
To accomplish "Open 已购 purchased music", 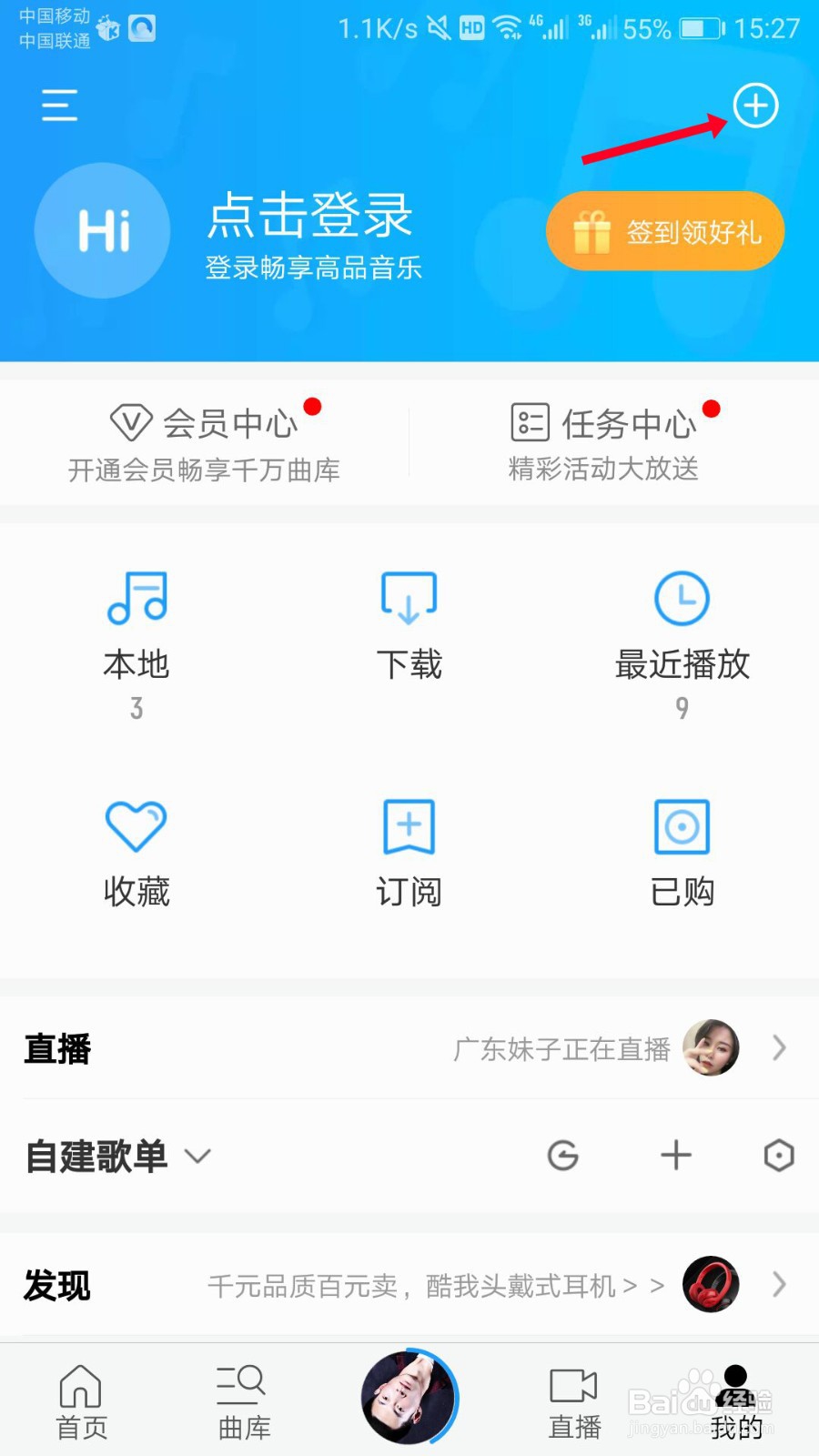I will point(682,852).
